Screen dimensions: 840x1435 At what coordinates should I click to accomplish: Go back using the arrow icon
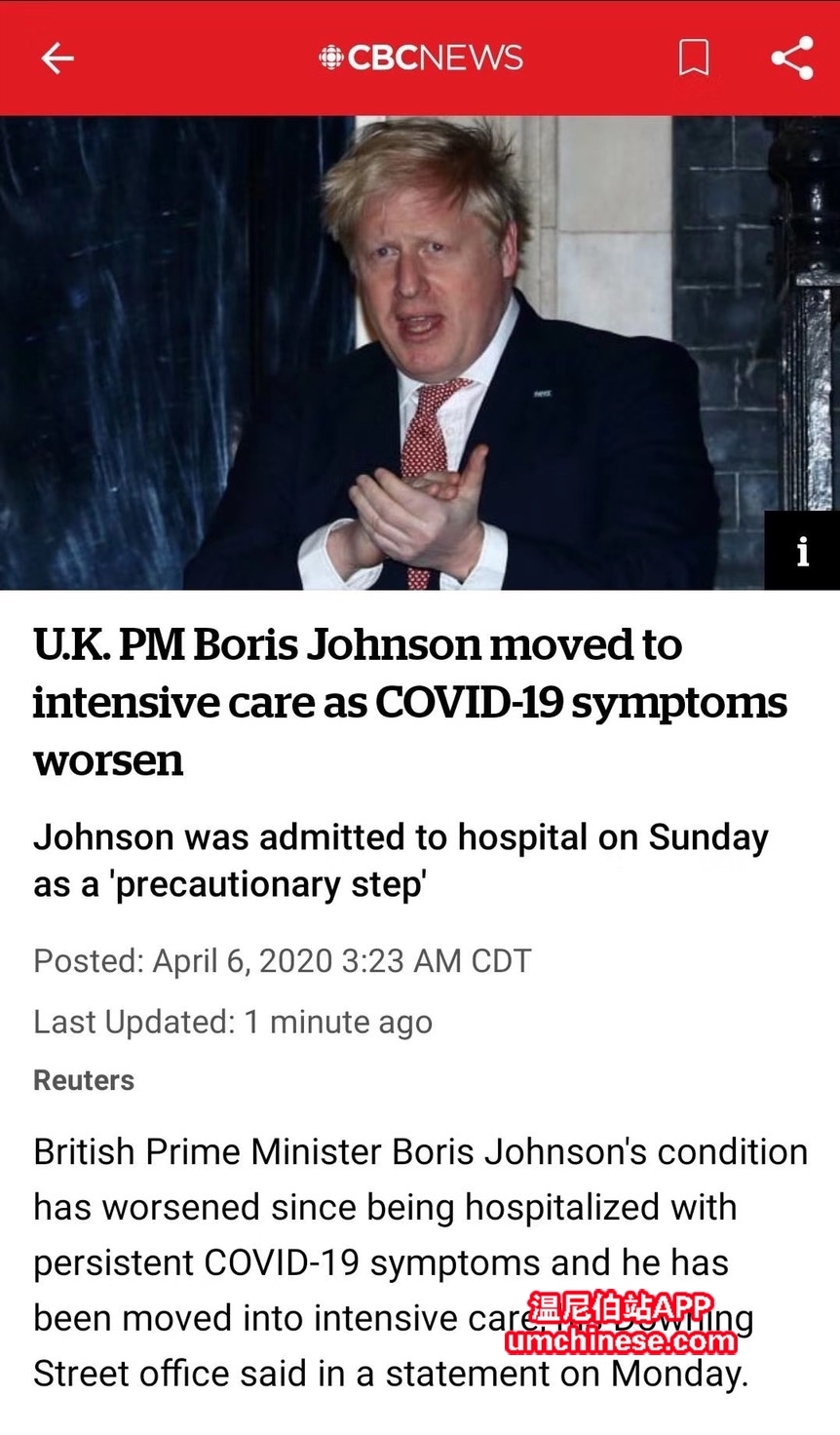(x=57, y=58)
